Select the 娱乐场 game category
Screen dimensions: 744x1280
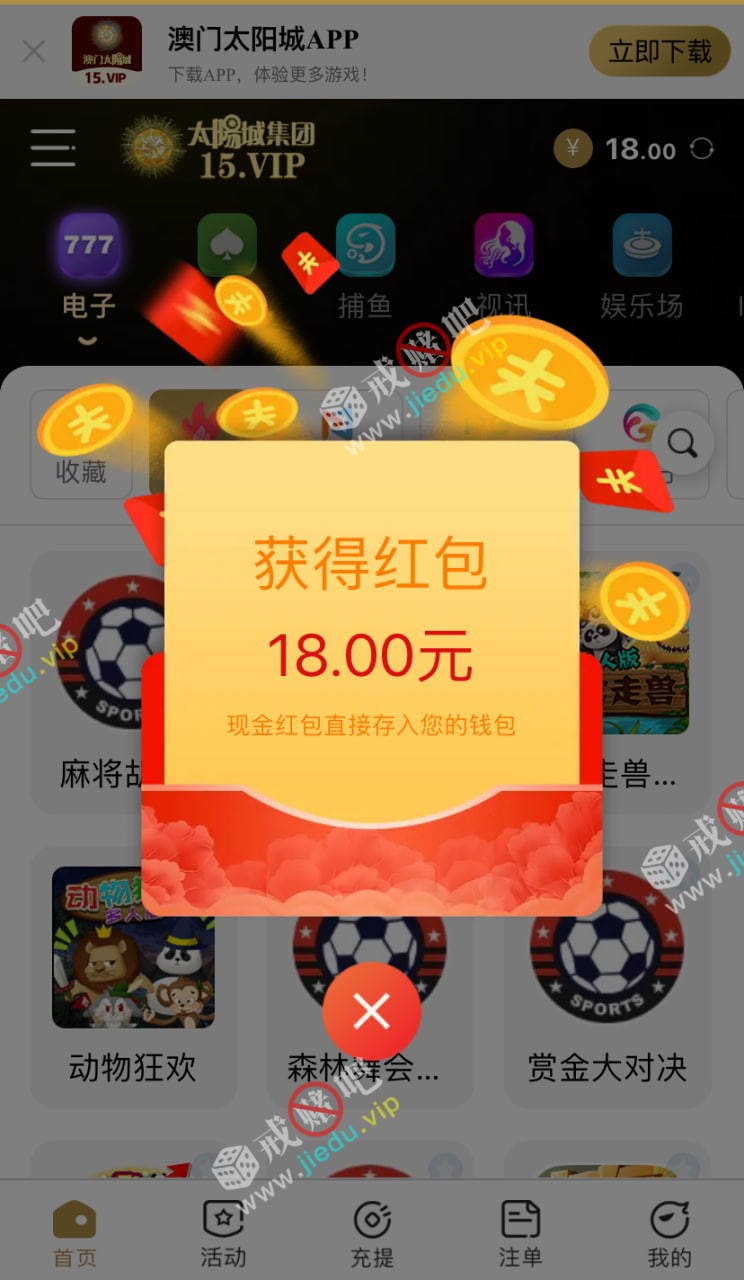641,265
